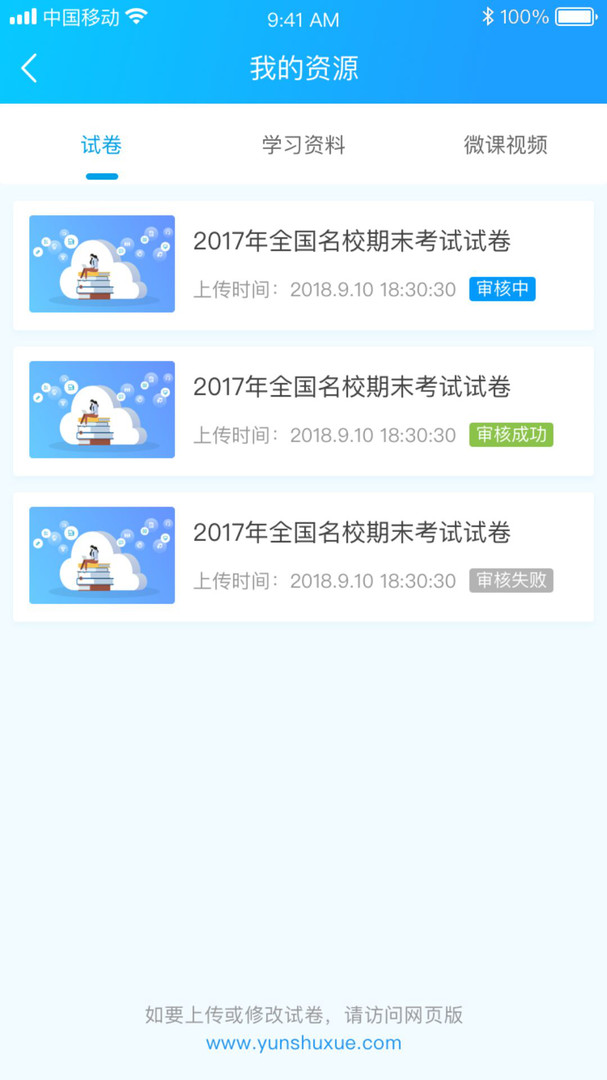Switch to the 微课视频 tab
607x1080 pixels.
click(505, 146)
